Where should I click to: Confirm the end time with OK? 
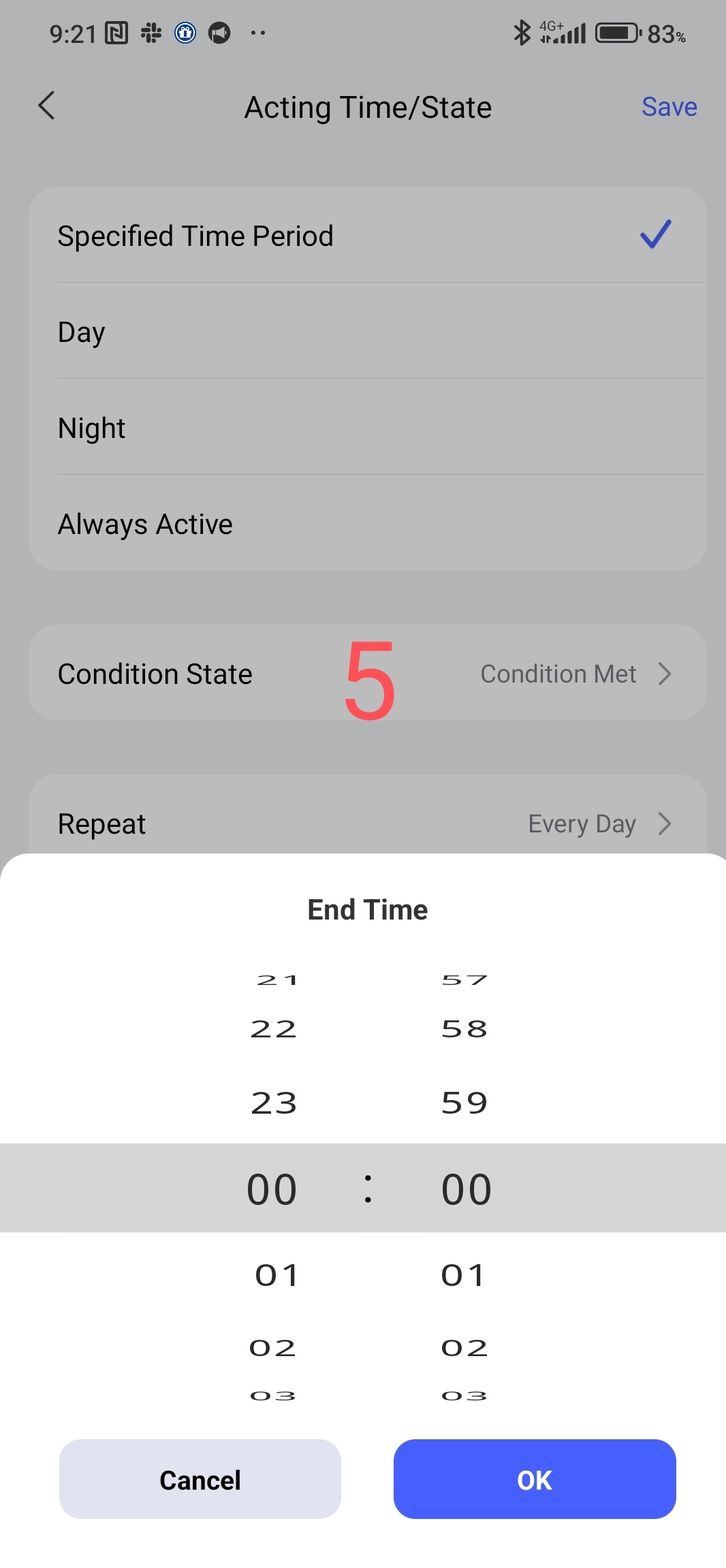(535, 1479)
